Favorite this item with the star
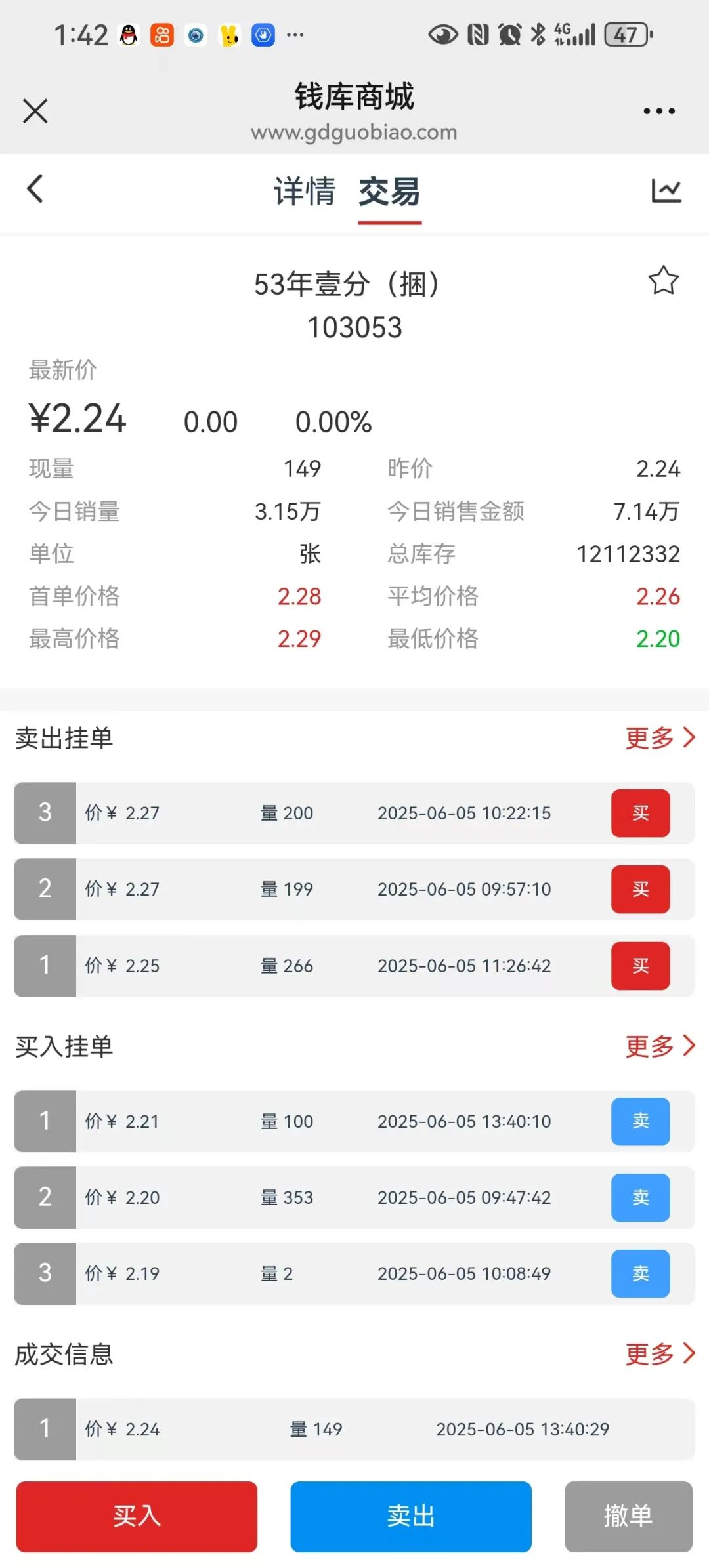 tap(664, 281)
